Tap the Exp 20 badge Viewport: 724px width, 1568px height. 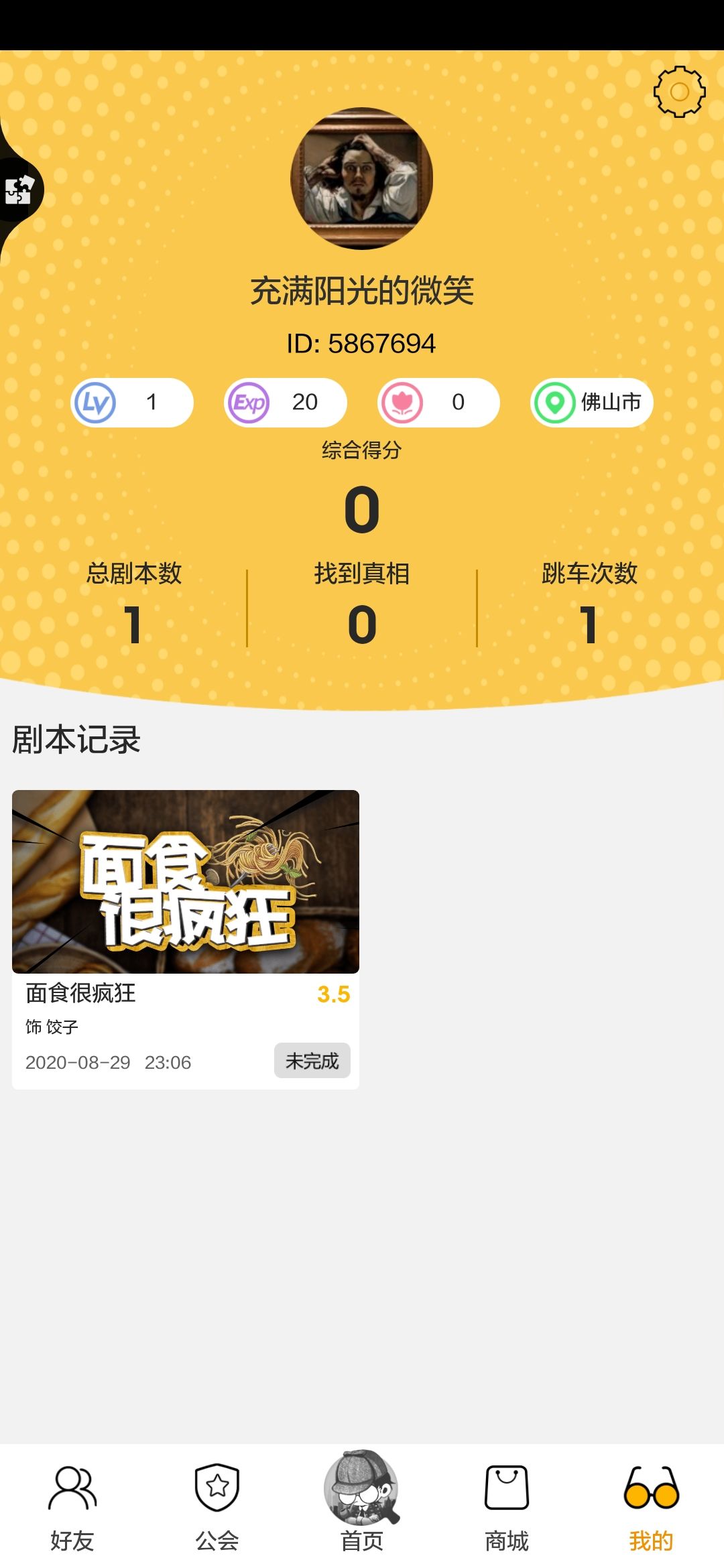(x=286, y=403)
